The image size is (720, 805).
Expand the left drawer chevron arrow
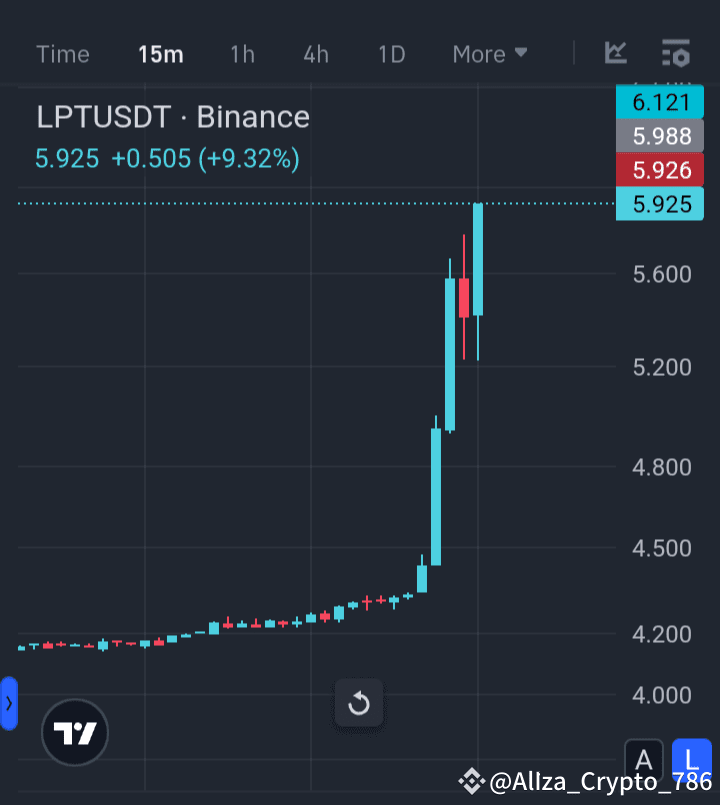coord(7,703)
